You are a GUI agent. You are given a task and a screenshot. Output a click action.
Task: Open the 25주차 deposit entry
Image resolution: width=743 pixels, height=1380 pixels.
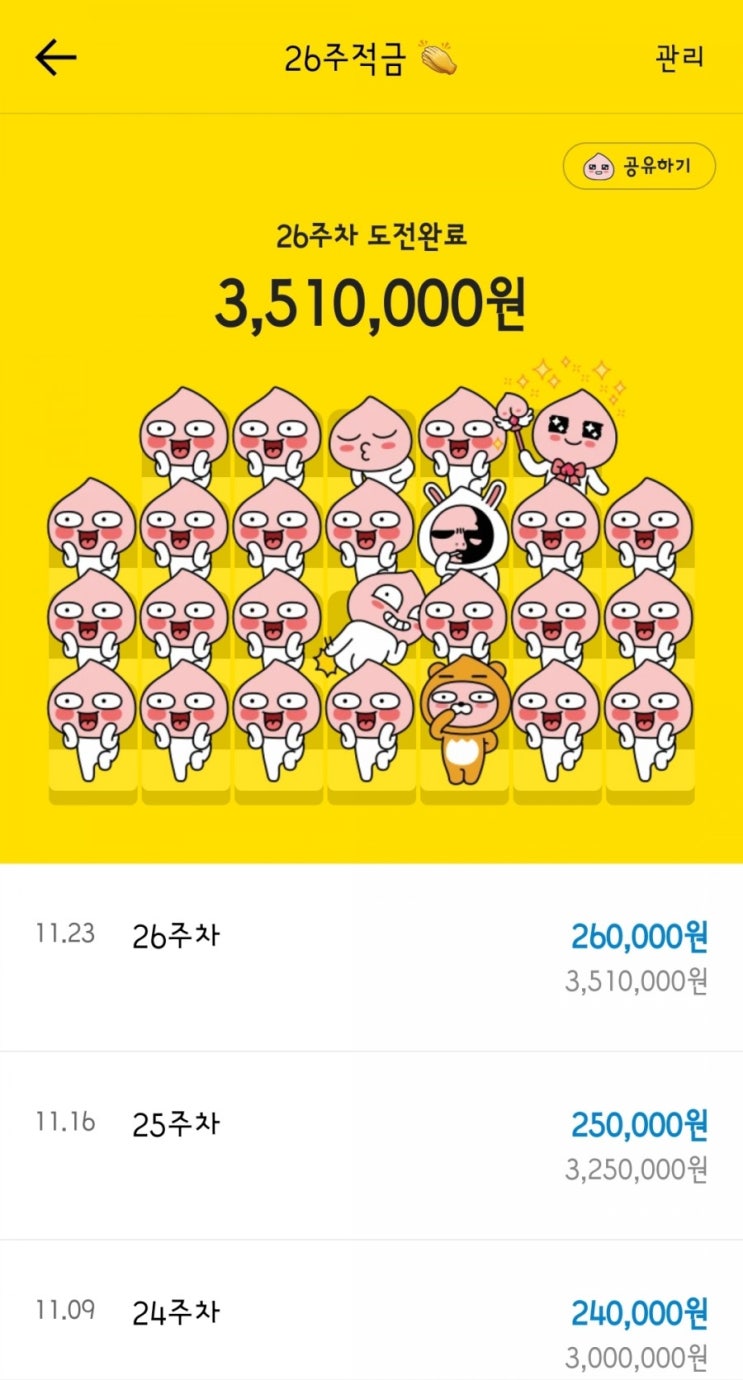pyautogui.click(x=371, y=1145)
